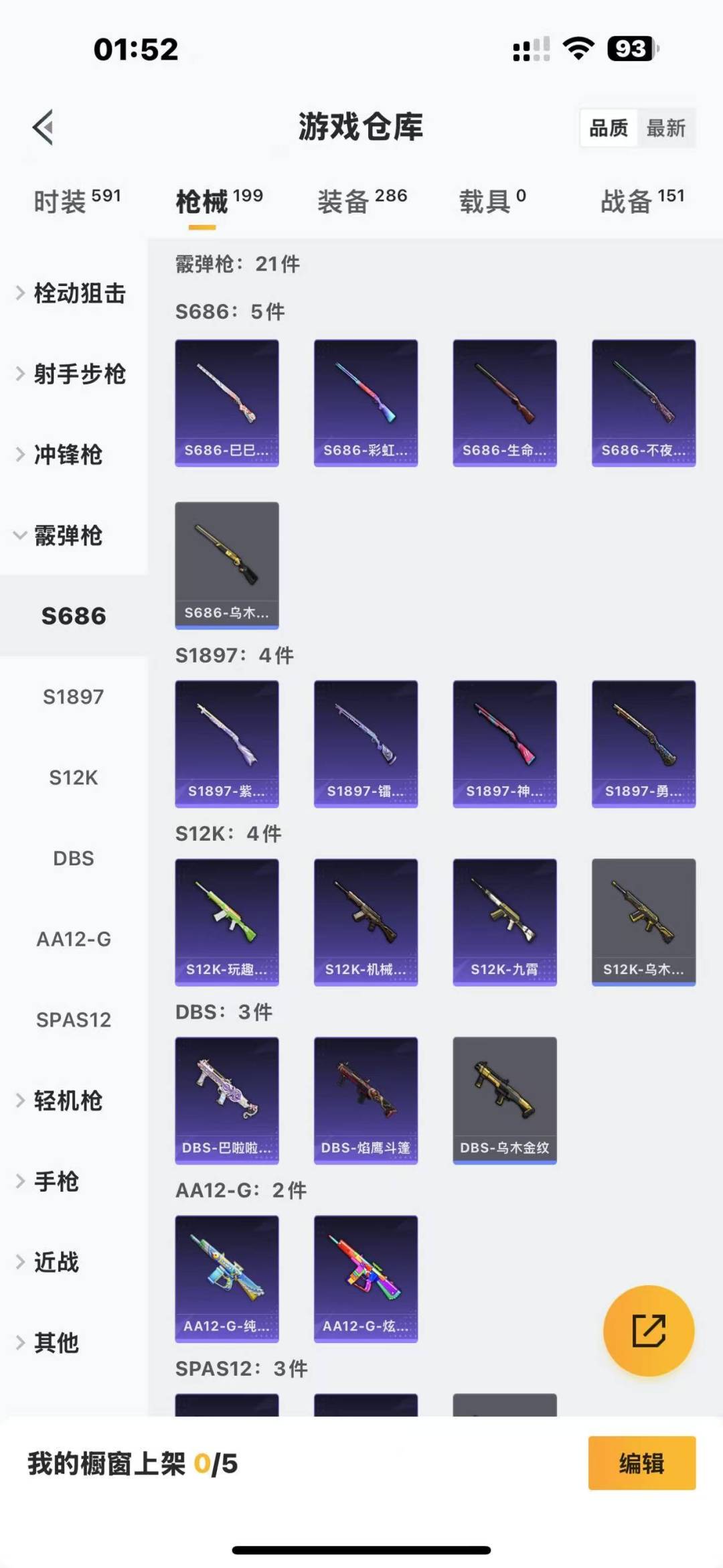Viewport: 723px width, 1568px height.
Task: Open the 装备 tab
Action: [361, 200]
